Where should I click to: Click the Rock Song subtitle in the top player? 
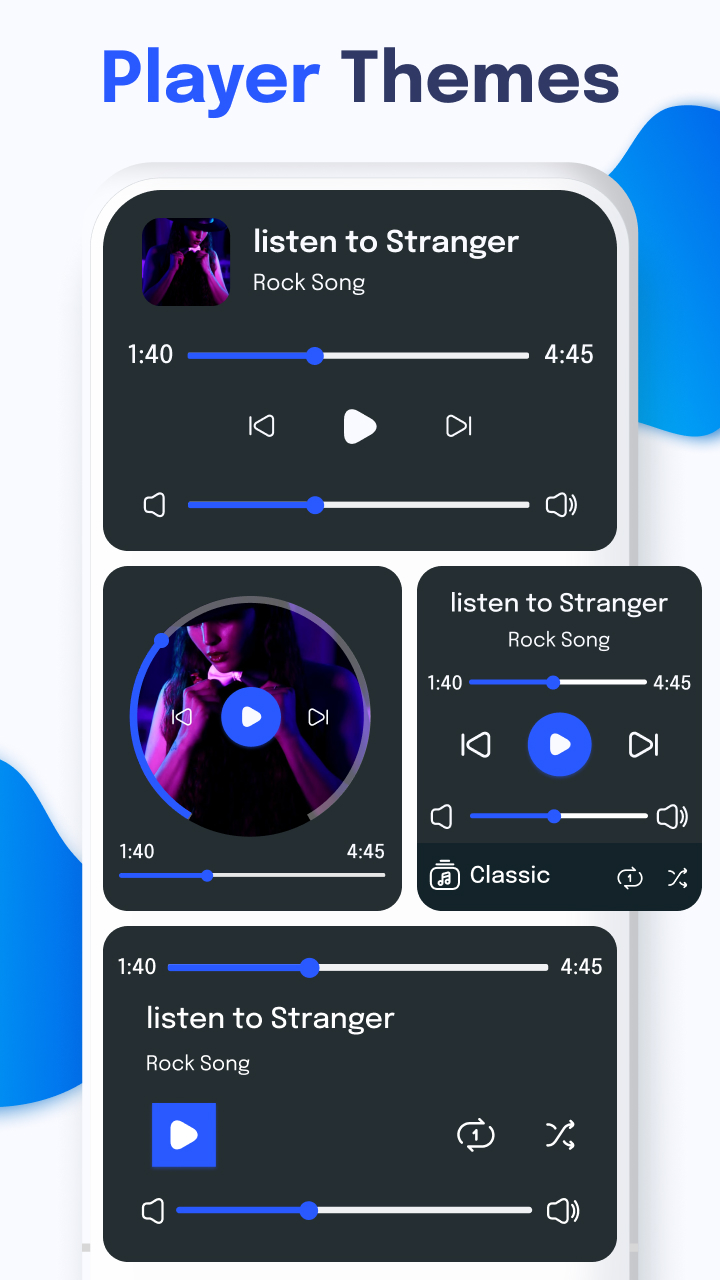tap(309, 282)
